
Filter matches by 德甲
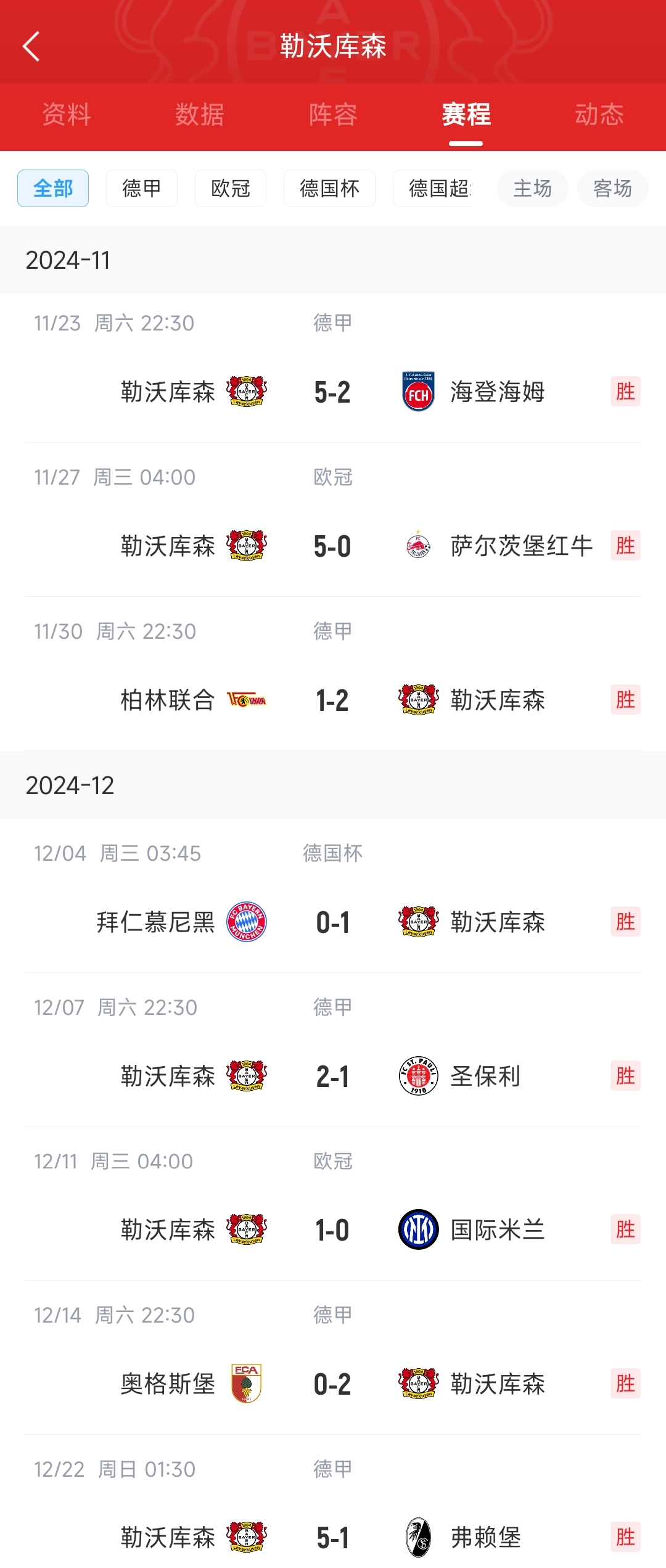(x=142, y=188)
